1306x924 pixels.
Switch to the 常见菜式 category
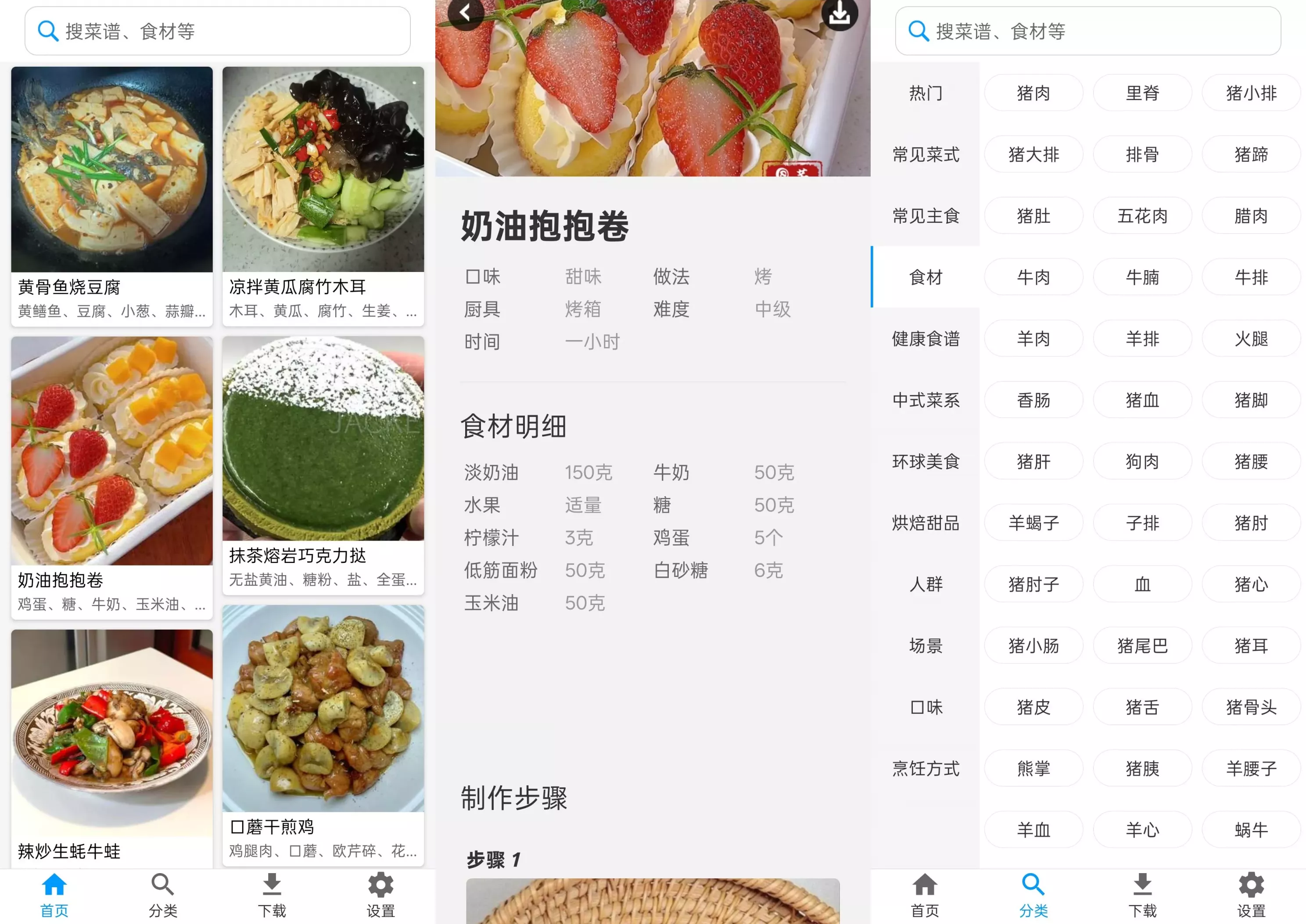925,154
